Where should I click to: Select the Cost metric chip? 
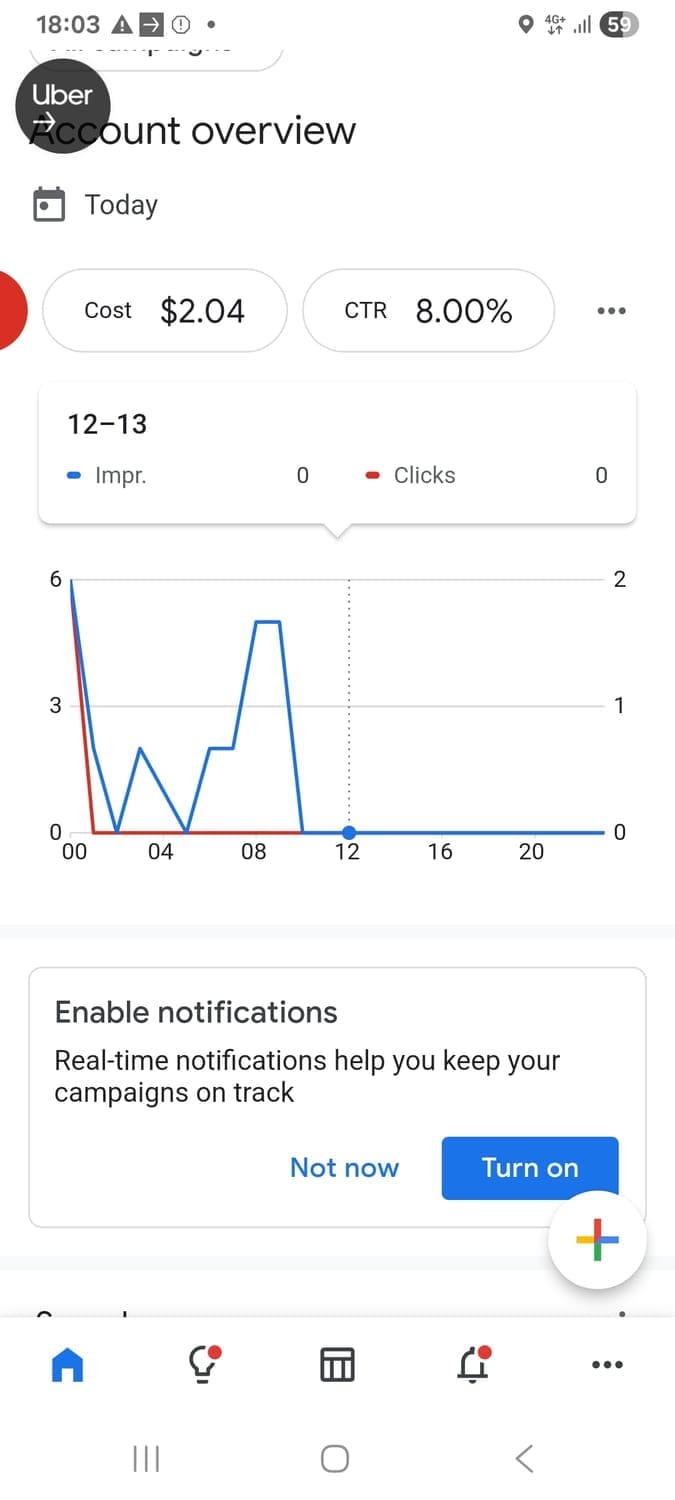click(165, 311)
